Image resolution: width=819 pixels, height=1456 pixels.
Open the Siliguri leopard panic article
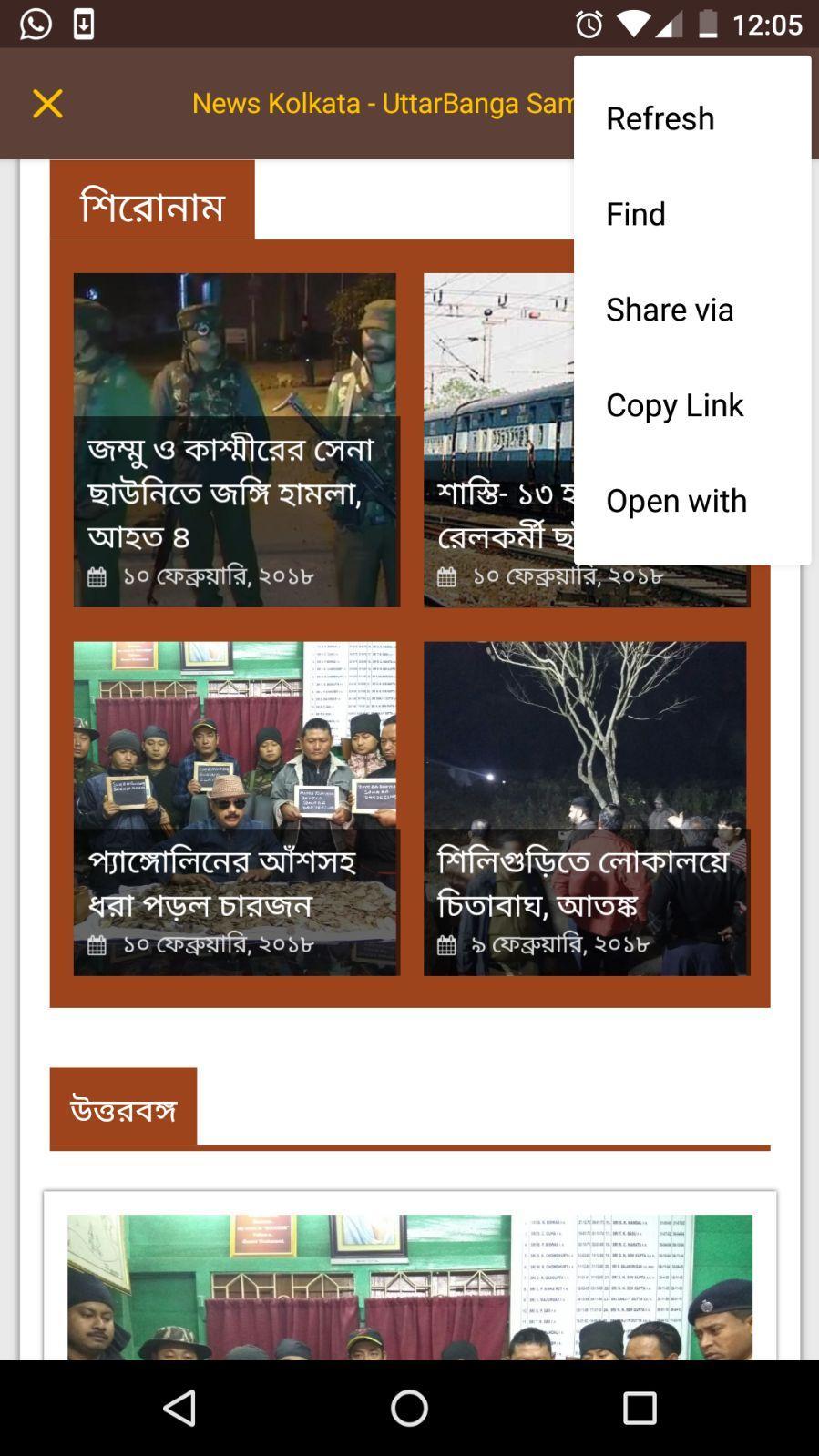coord(586,801)
